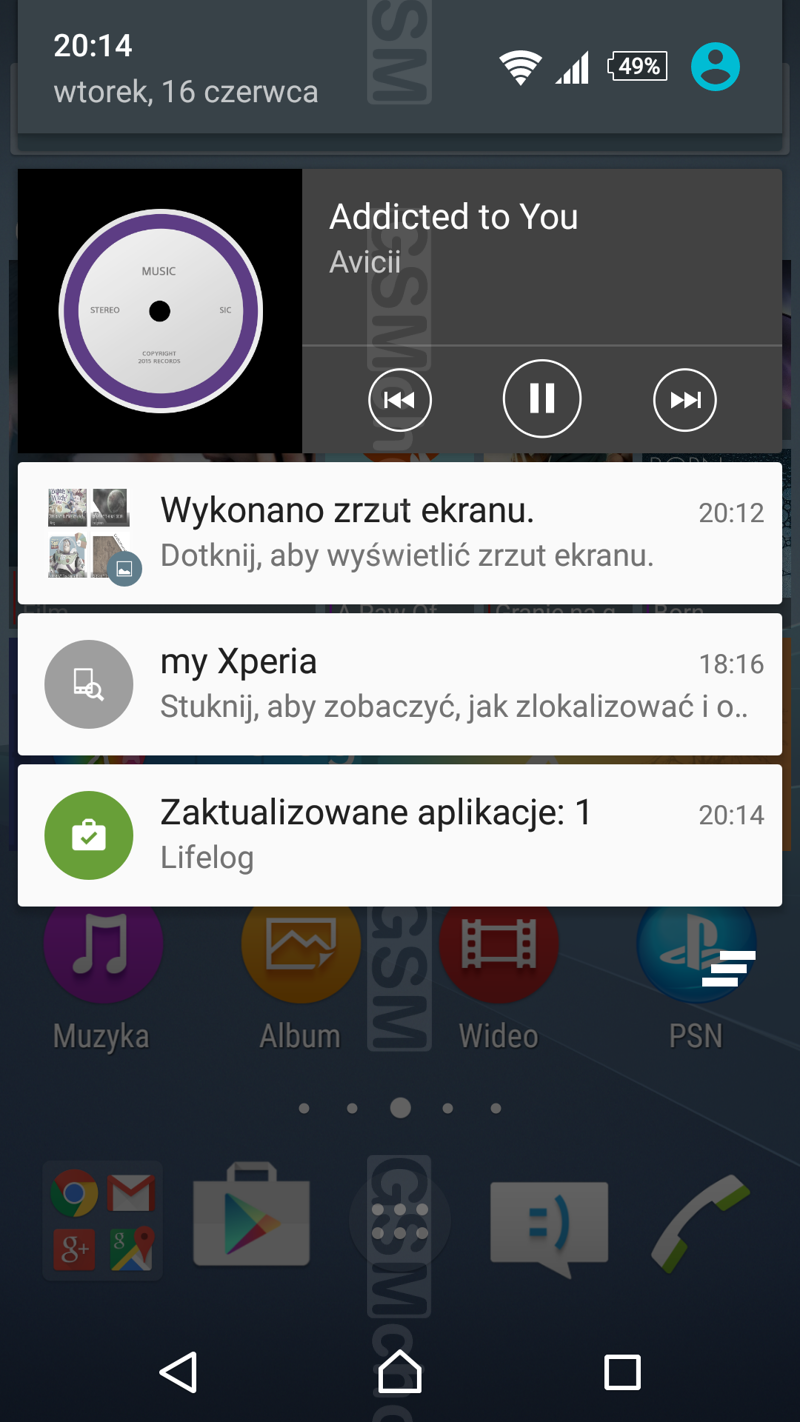Go back with the navigation bar

pyautogui.click(x=179, y=1372)
